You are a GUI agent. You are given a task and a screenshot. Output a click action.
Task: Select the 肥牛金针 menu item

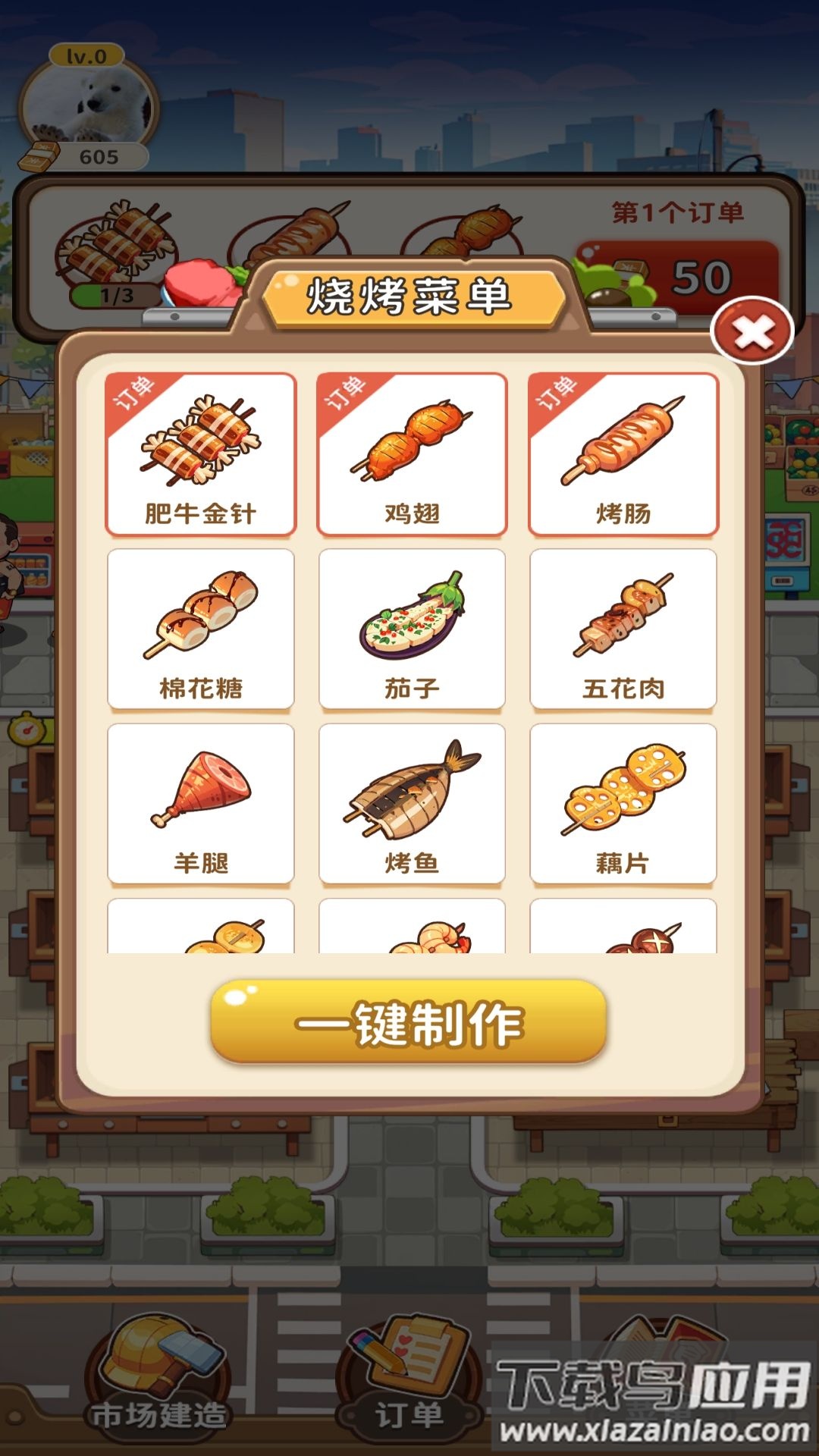pyautogui.click(x=201, y=451)
